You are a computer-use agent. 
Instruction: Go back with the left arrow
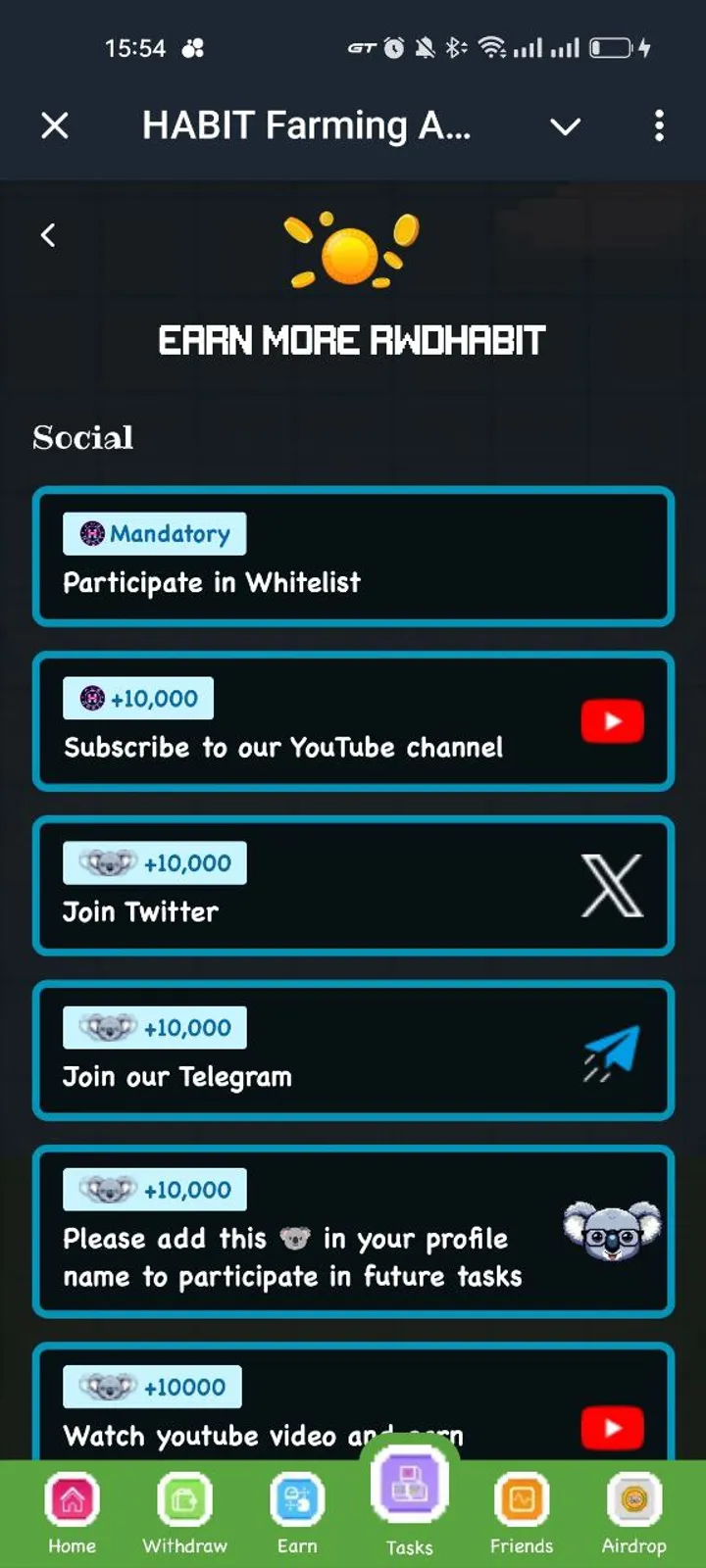click(x=48, y=235)
